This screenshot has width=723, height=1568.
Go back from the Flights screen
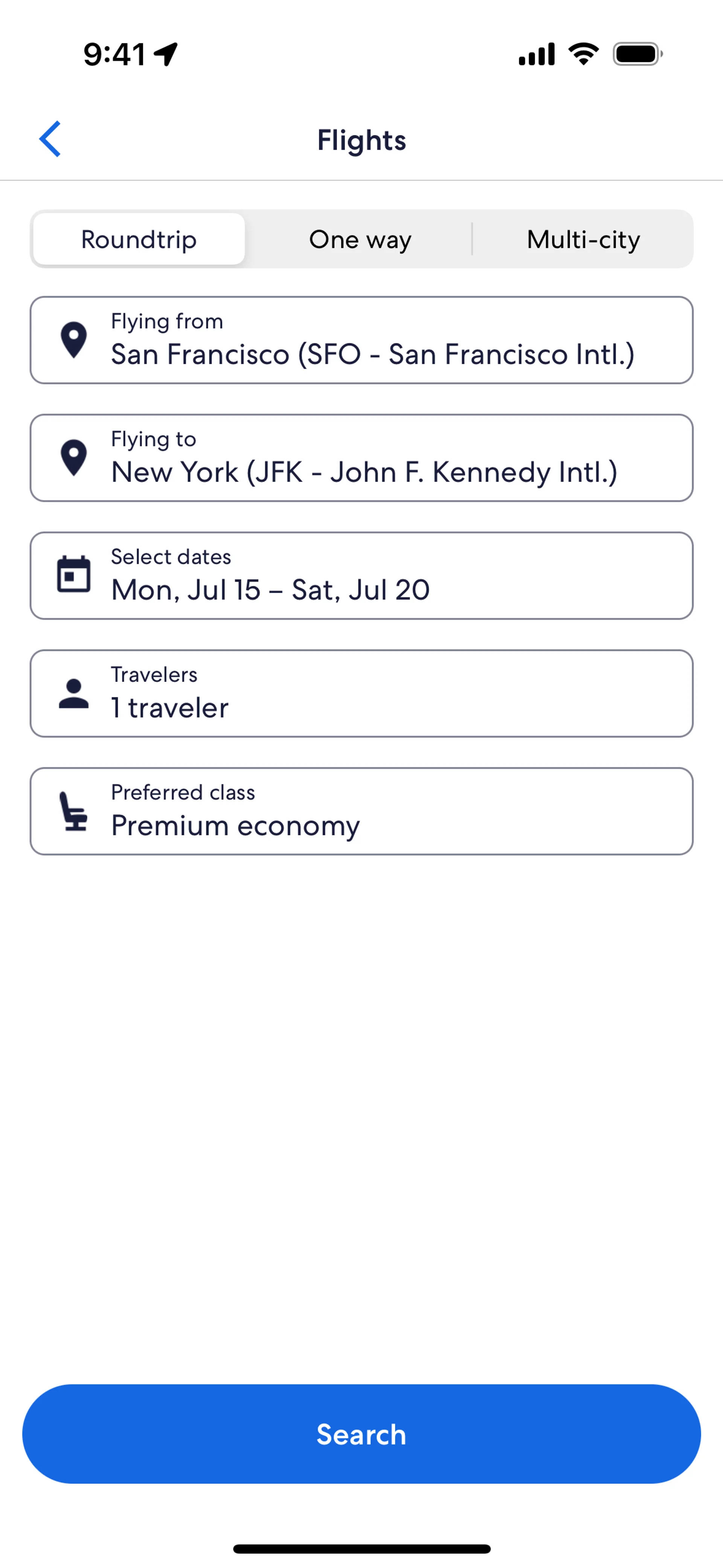[x=50, y=139]
